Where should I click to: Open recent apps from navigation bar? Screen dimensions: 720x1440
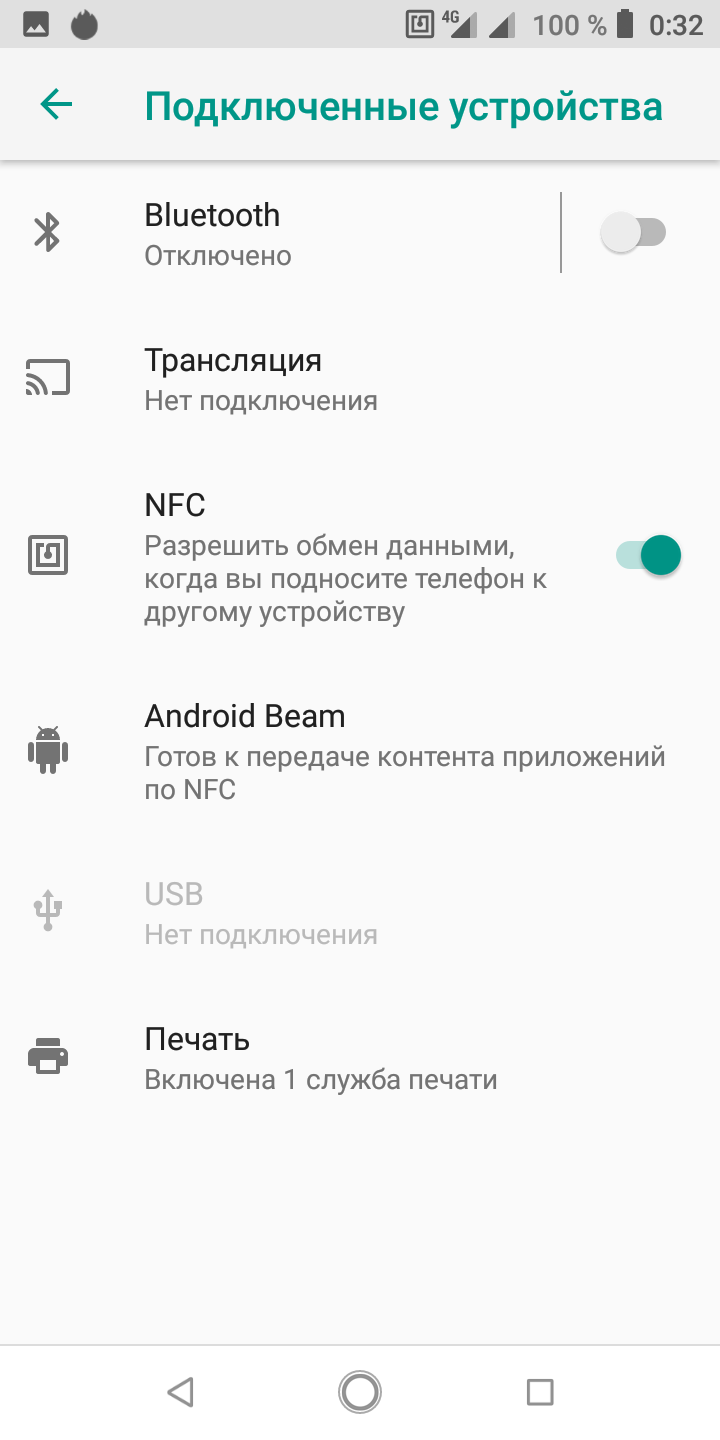(x=540, y=1391)
